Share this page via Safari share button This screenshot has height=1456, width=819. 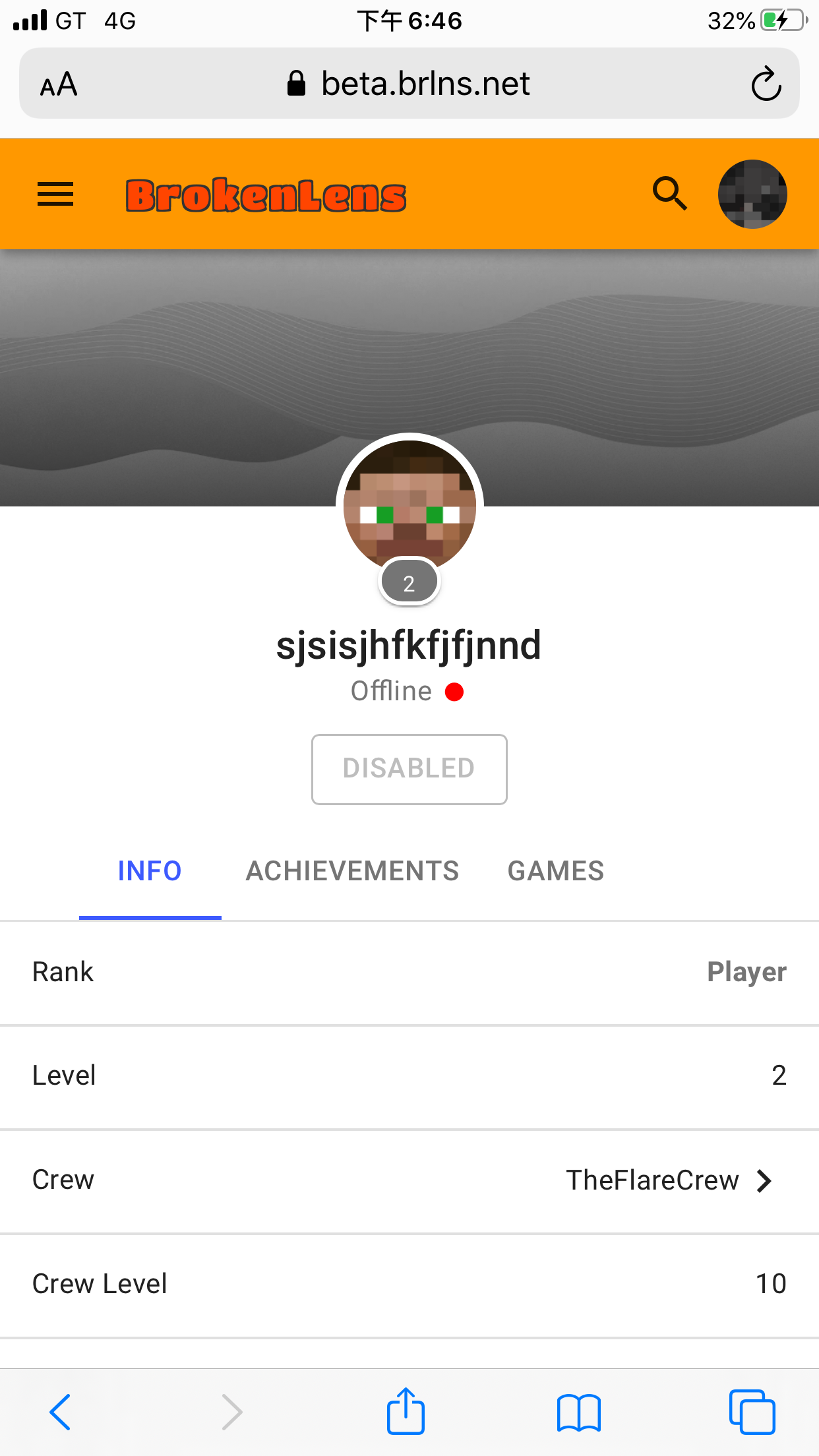405,1410
